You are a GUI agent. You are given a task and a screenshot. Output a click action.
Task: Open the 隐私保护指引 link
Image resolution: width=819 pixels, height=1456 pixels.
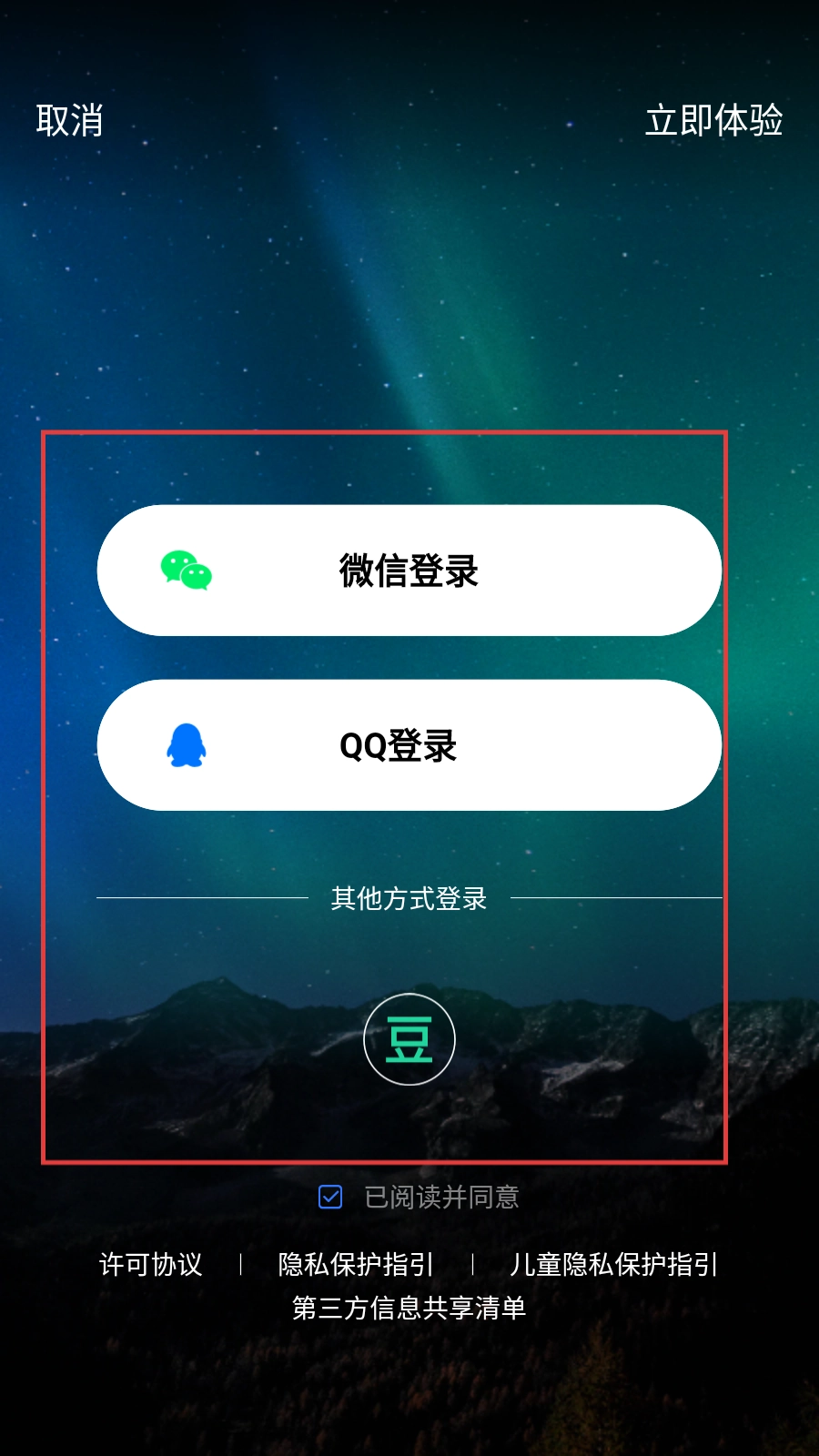tap(356, 1264)
